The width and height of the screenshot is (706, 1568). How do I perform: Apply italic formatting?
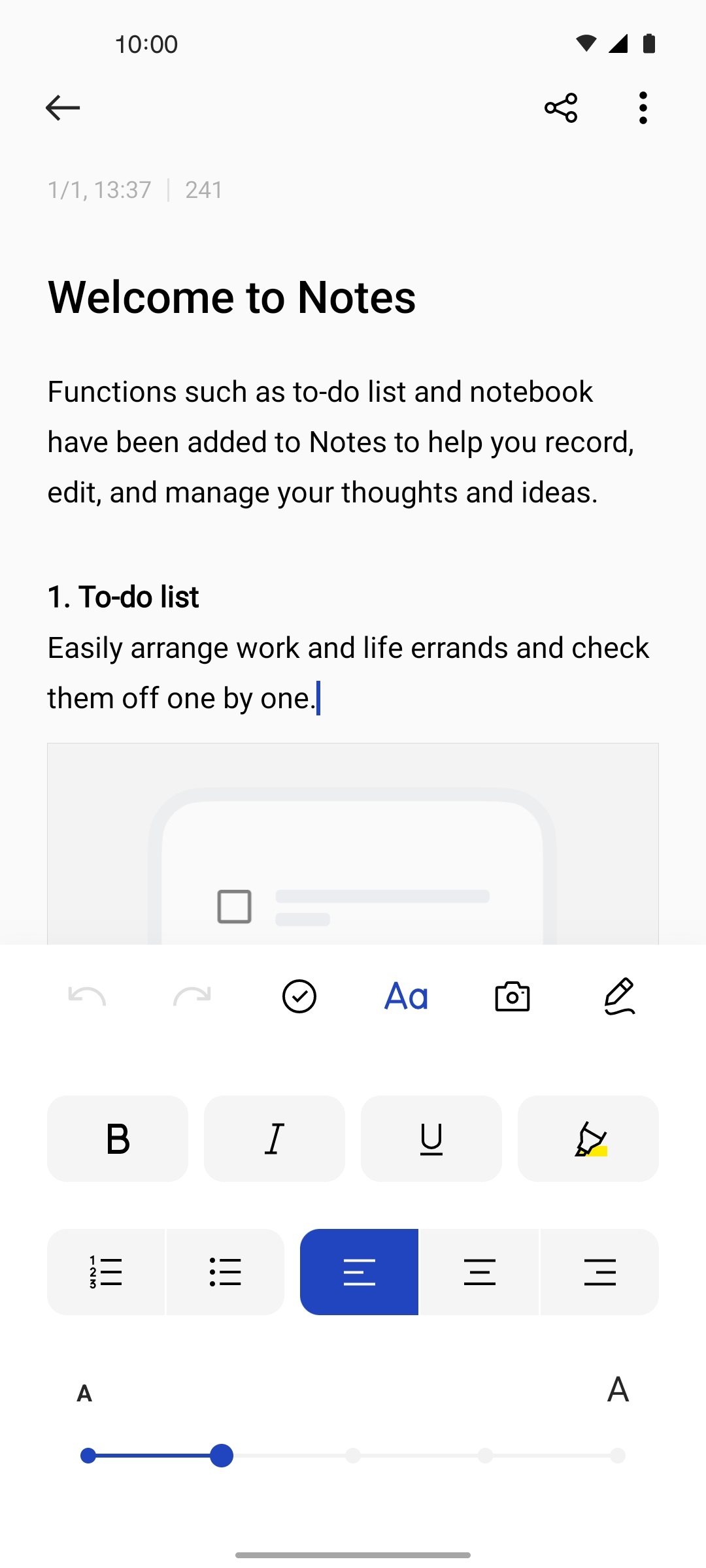275,1139
